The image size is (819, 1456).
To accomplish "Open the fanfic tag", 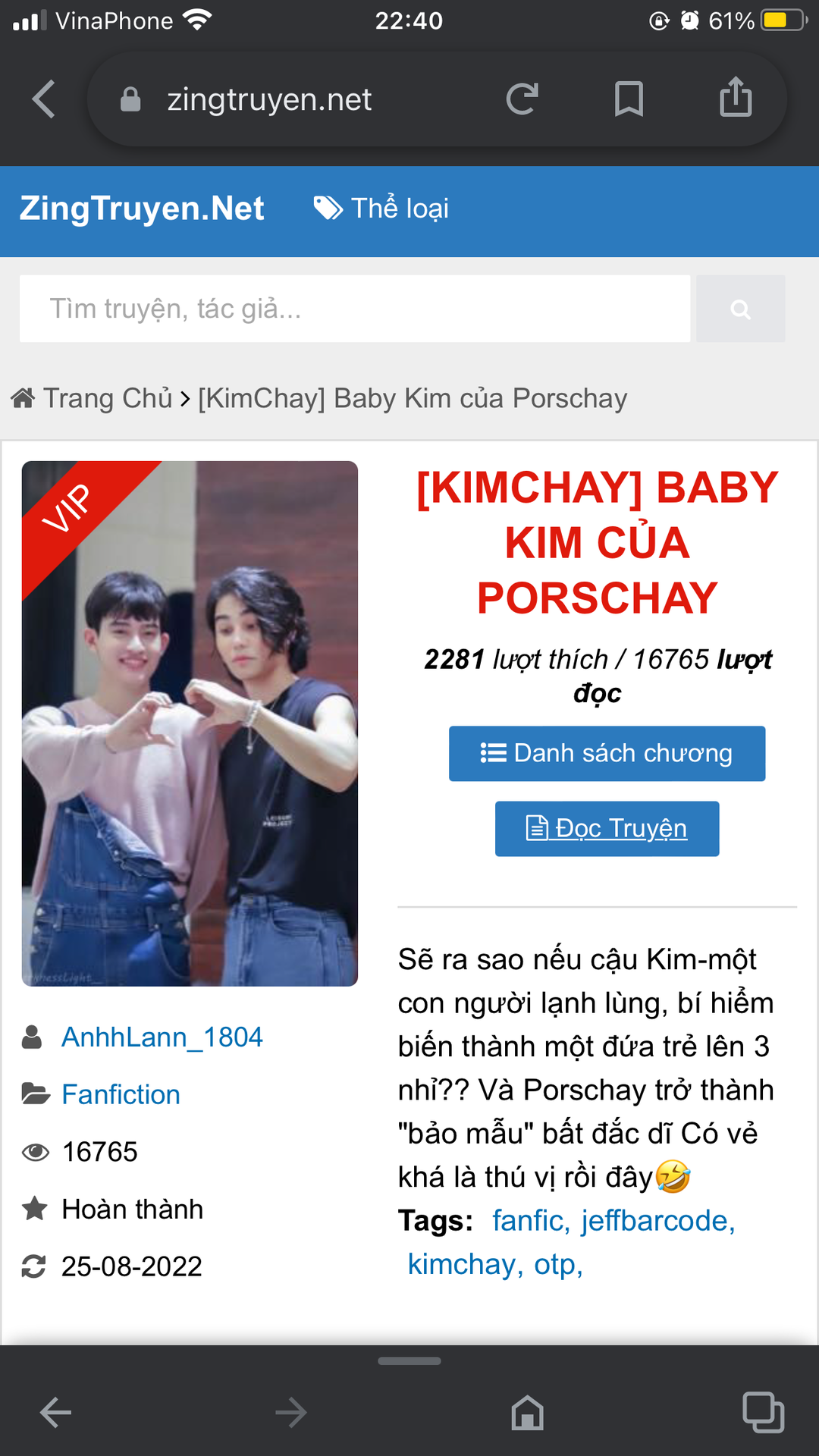I will (529, 1221).
